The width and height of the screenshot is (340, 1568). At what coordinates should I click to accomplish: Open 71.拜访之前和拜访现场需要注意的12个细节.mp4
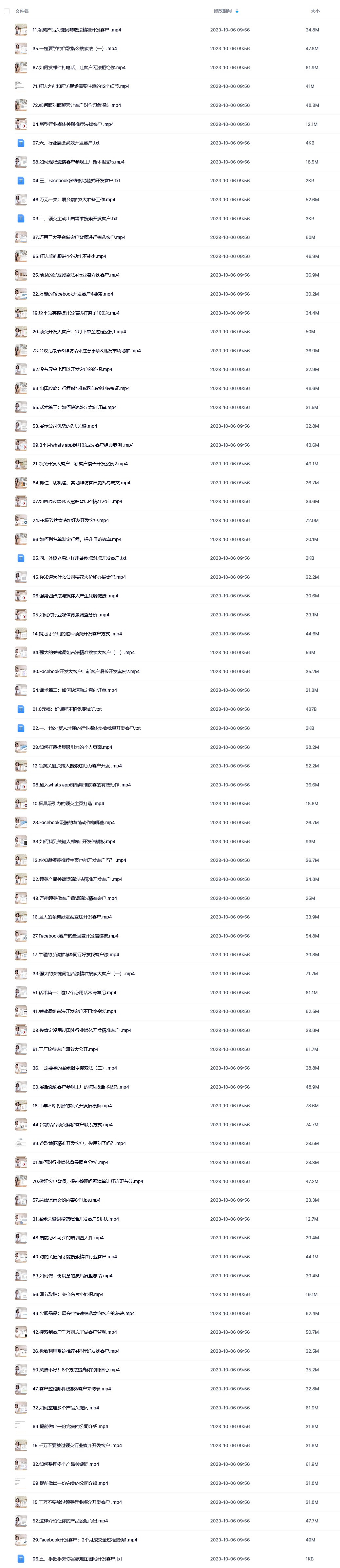[x=81, y=87]
